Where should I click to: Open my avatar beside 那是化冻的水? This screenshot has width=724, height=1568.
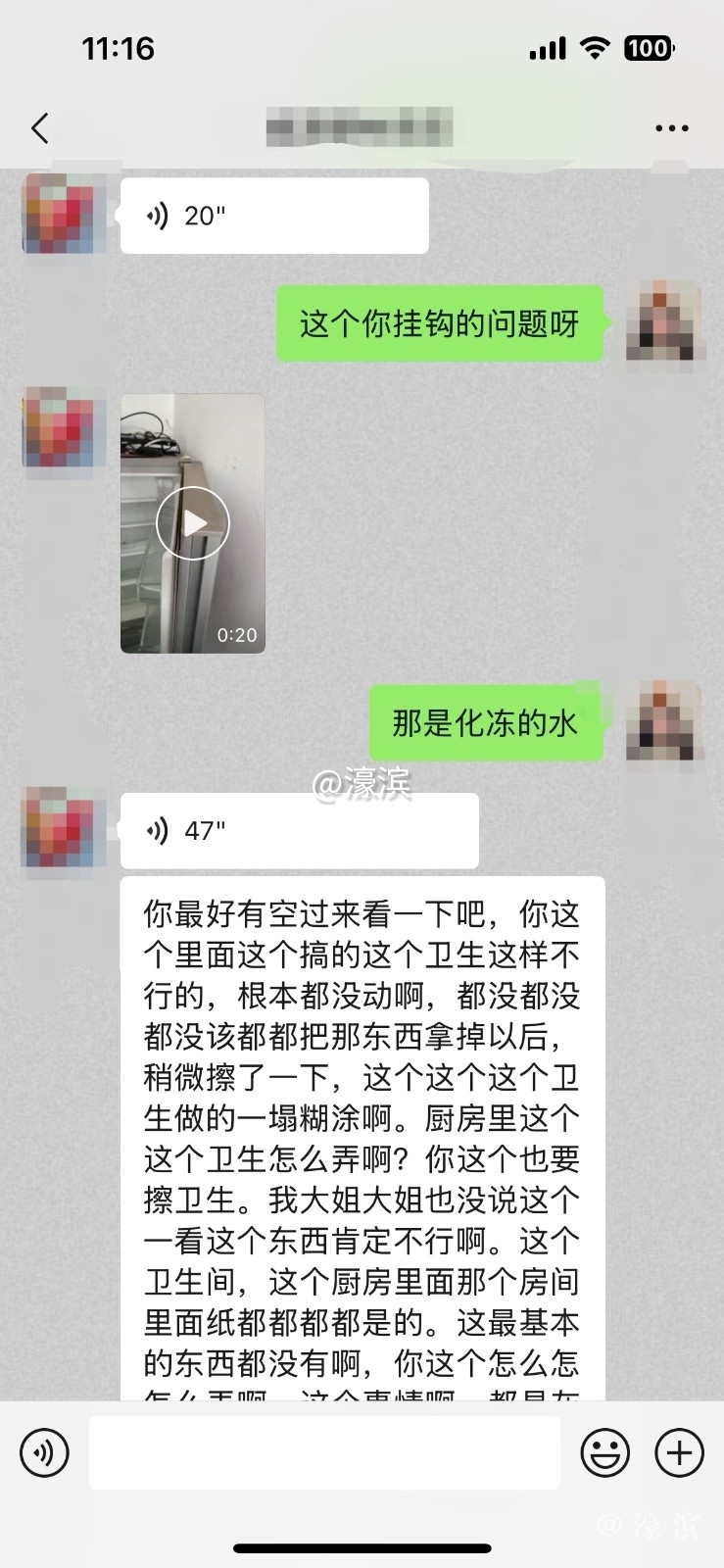[x=664, y=721]
